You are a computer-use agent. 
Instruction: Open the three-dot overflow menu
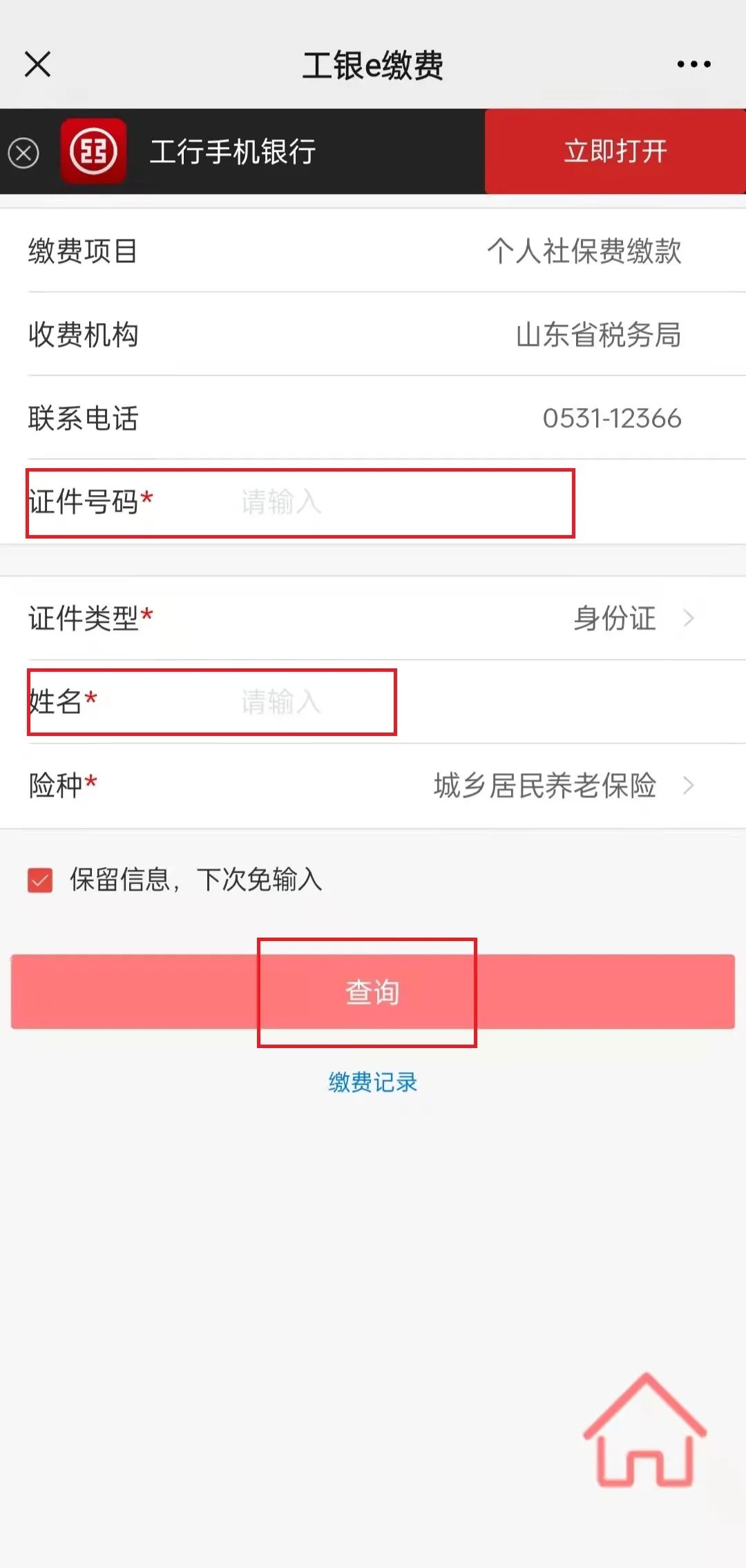(694, 64)
